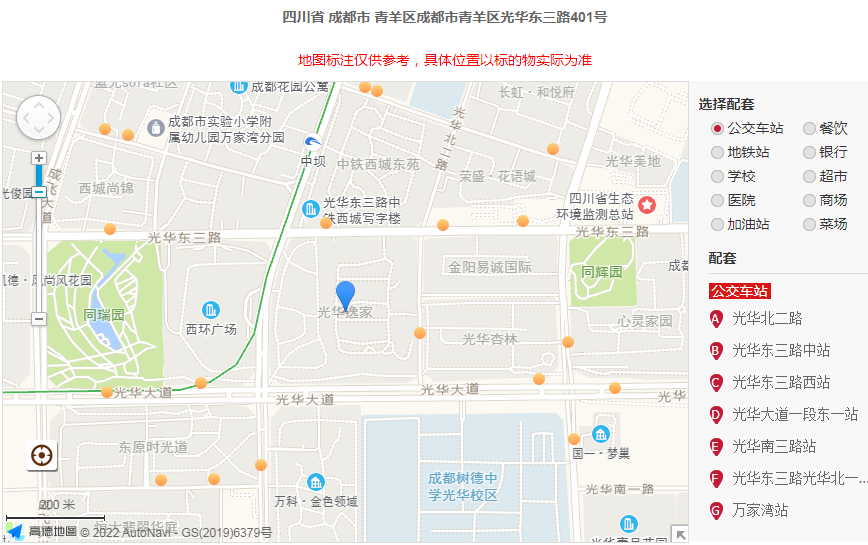Zoom out on the map
Image resolution: width=868 pixels, height=545 pixels.
39,319
